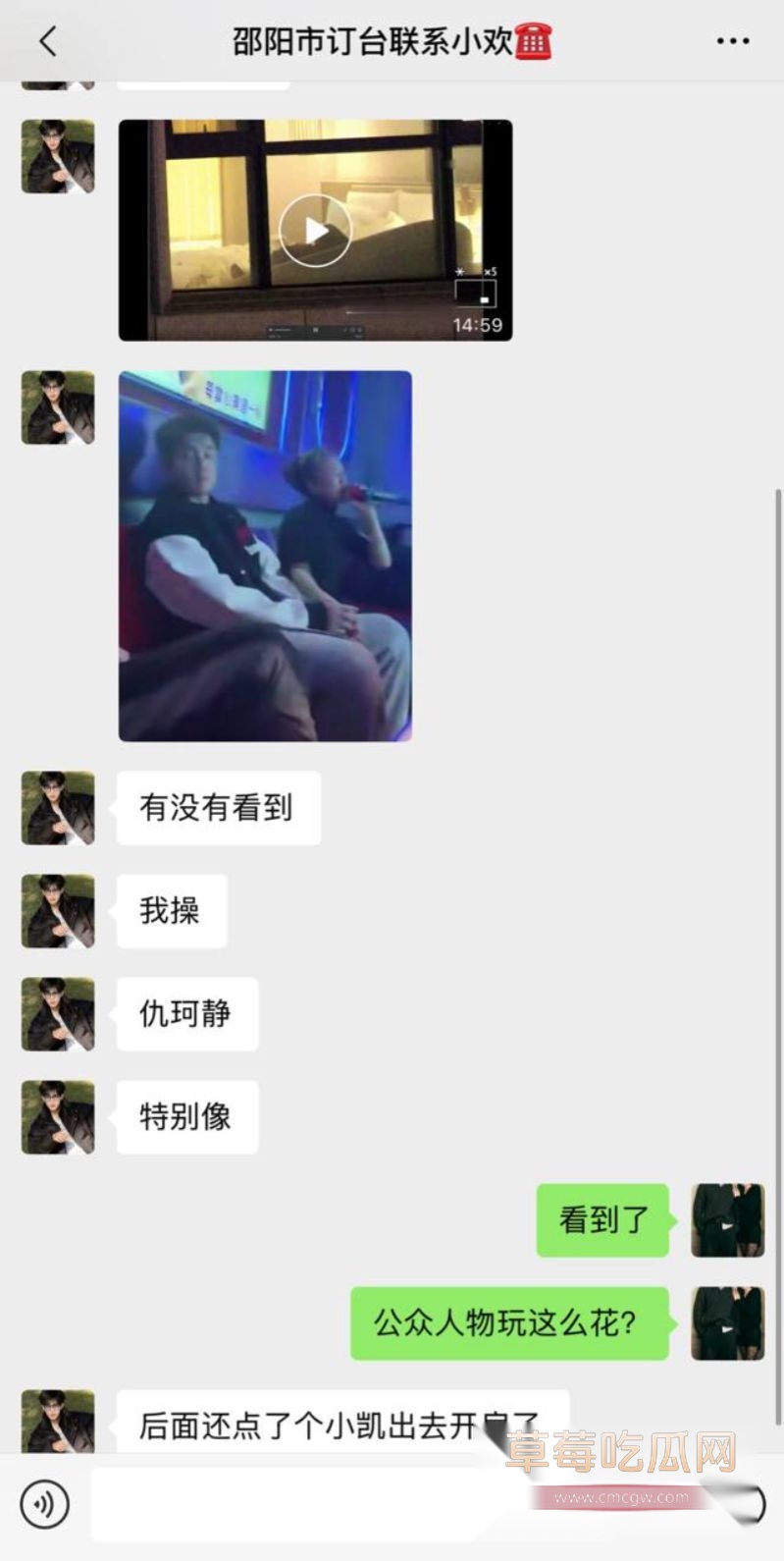
Task: Open the karaoke photo message
Action: click(x=265, y=555)
